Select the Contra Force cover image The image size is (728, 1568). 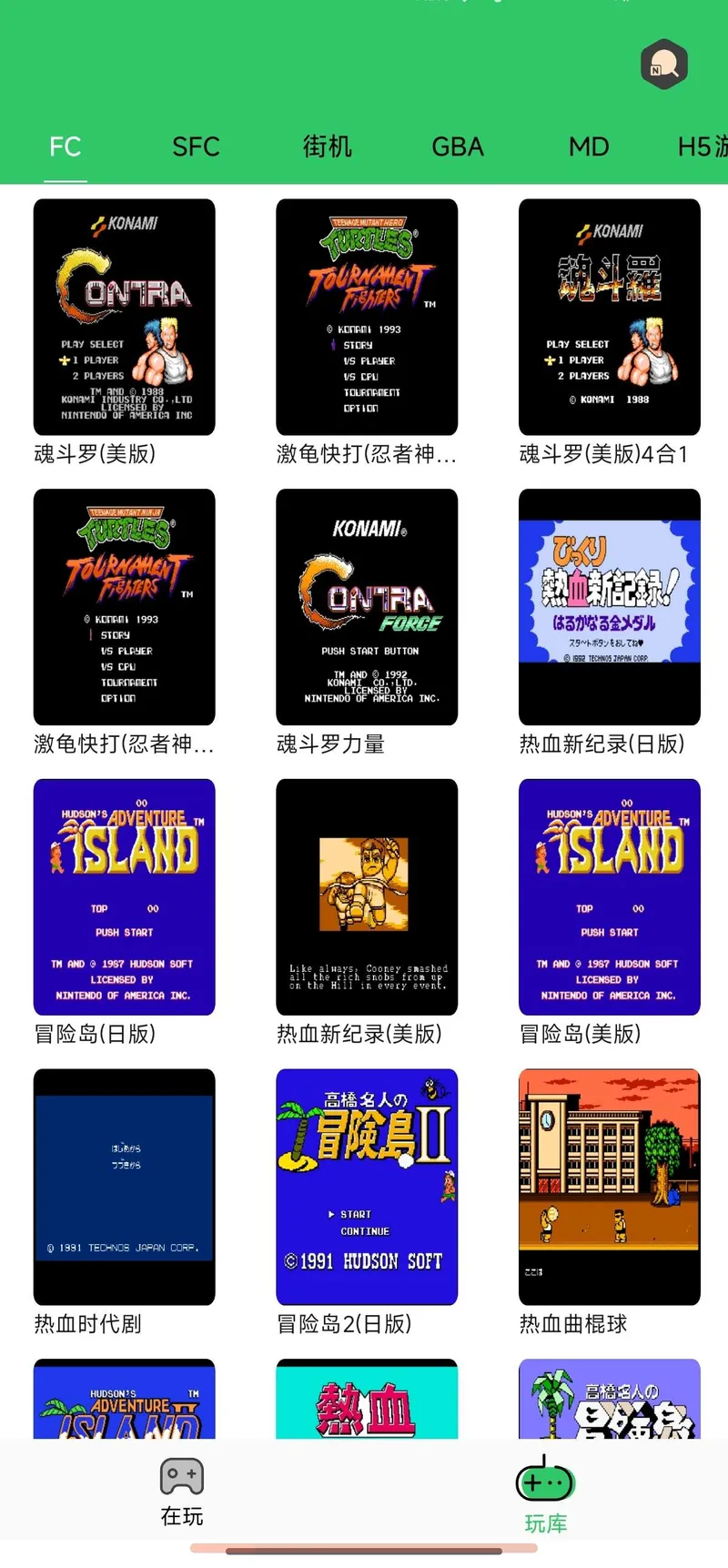pyautogui.click(x=367, y=605)
